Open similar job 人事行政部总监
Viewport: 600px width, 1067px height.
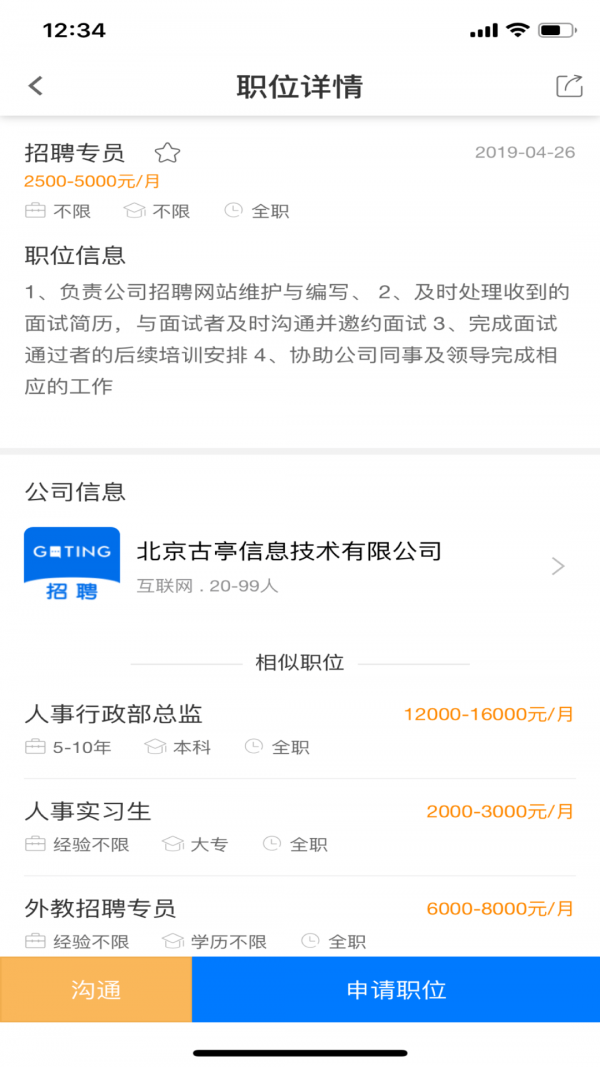pyautogui.click(x=300, y=730)
